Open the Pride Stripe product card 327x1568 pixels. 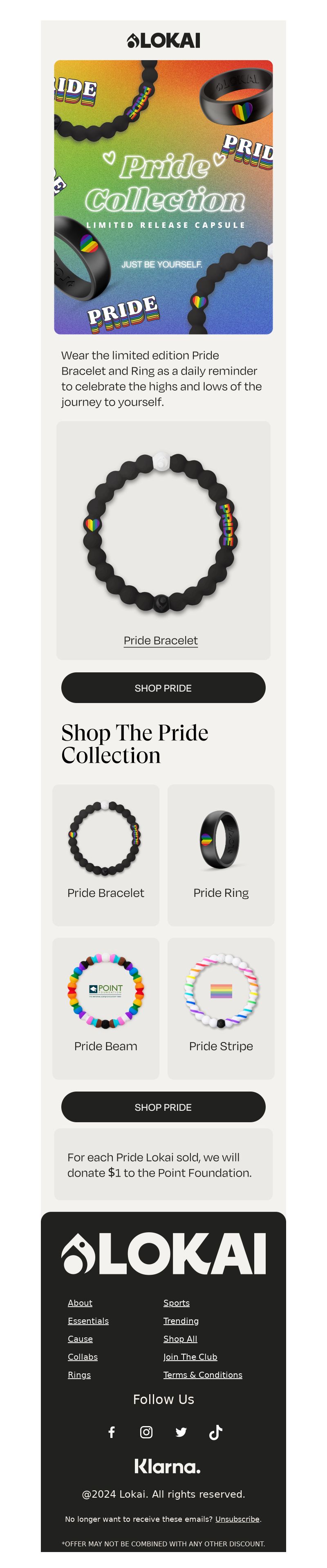tap(221, 1008)
